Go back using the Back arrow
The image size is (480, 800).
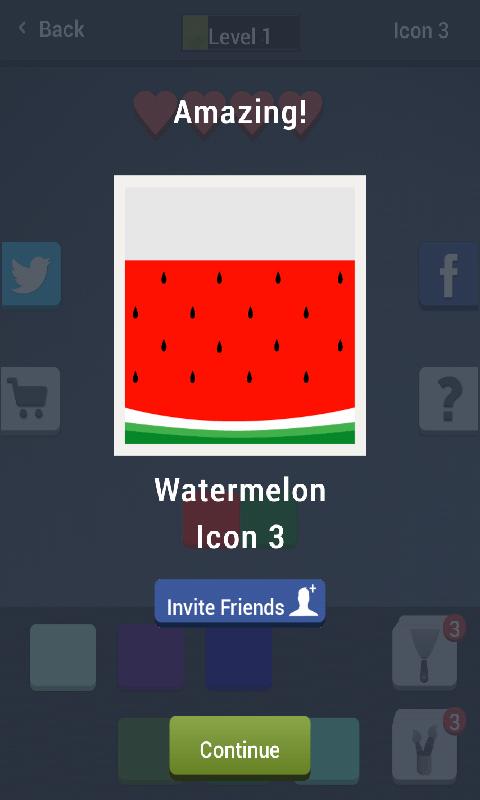click(51, 30)
